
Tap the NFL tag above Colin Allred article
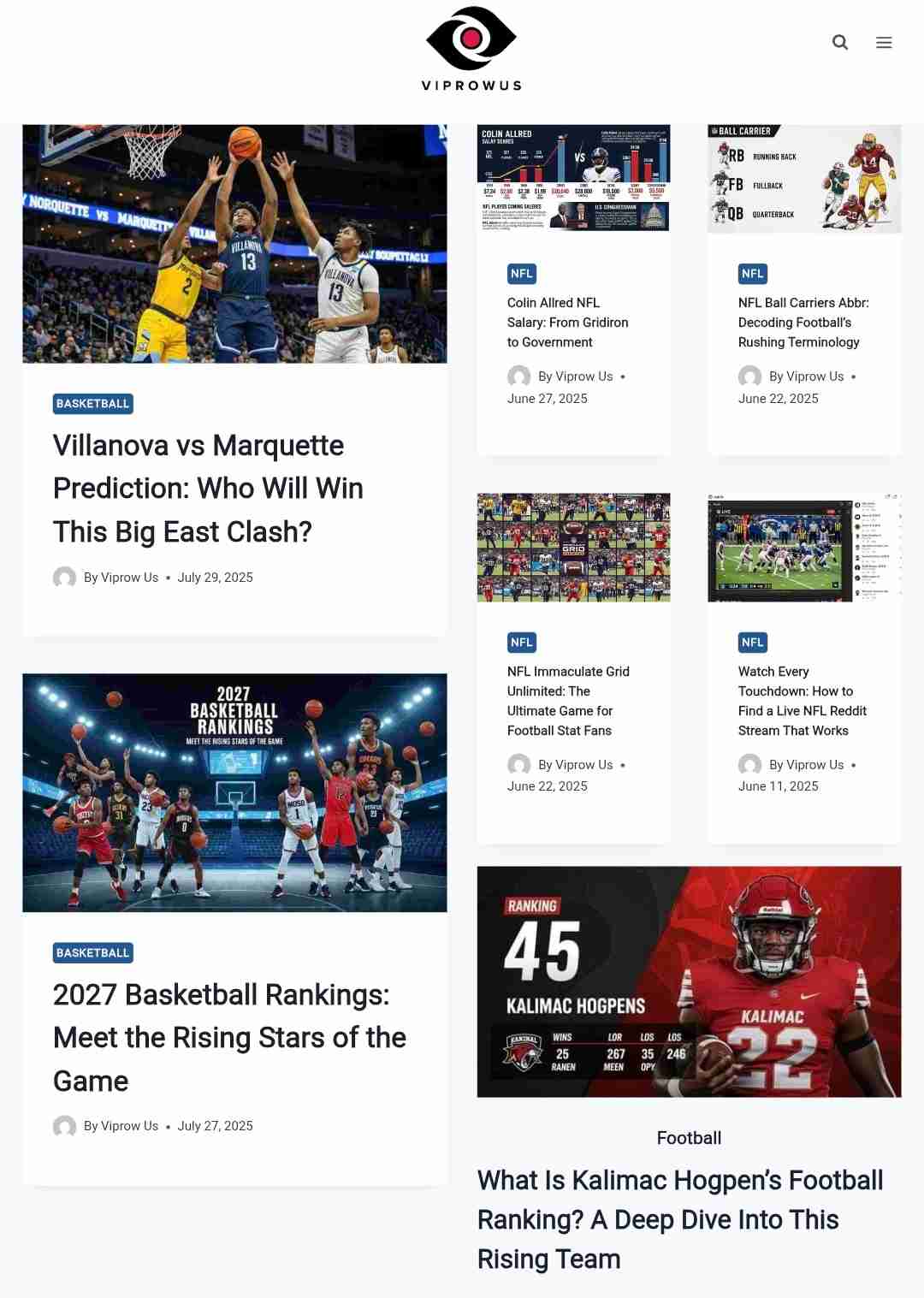521,274
